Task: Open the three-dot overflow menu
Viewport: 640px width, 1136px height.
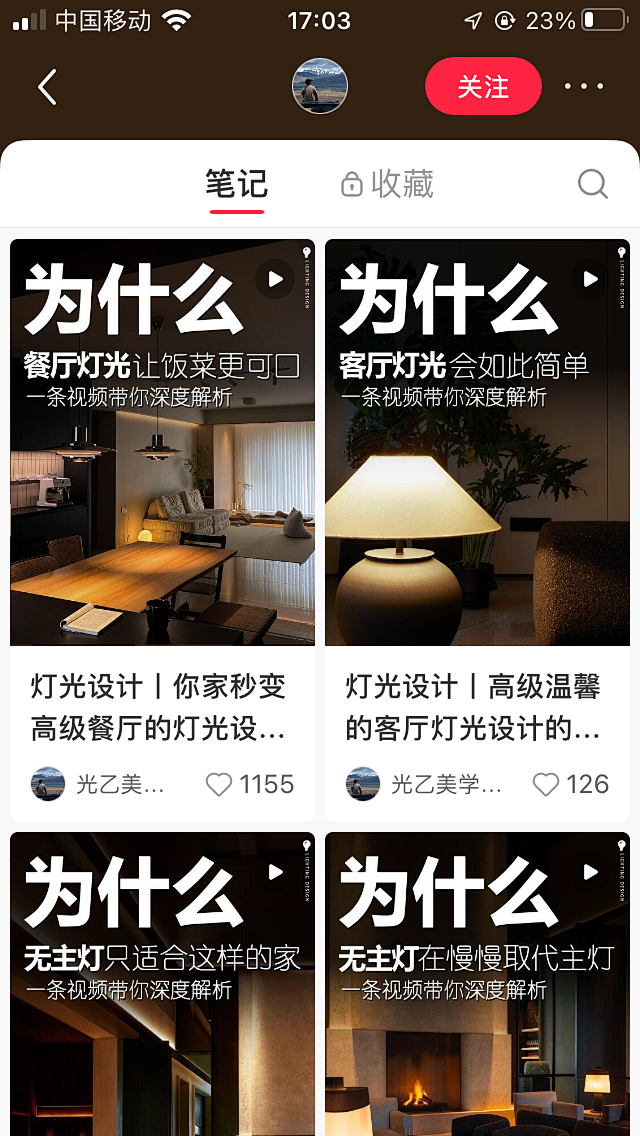Action: point(584,87)
